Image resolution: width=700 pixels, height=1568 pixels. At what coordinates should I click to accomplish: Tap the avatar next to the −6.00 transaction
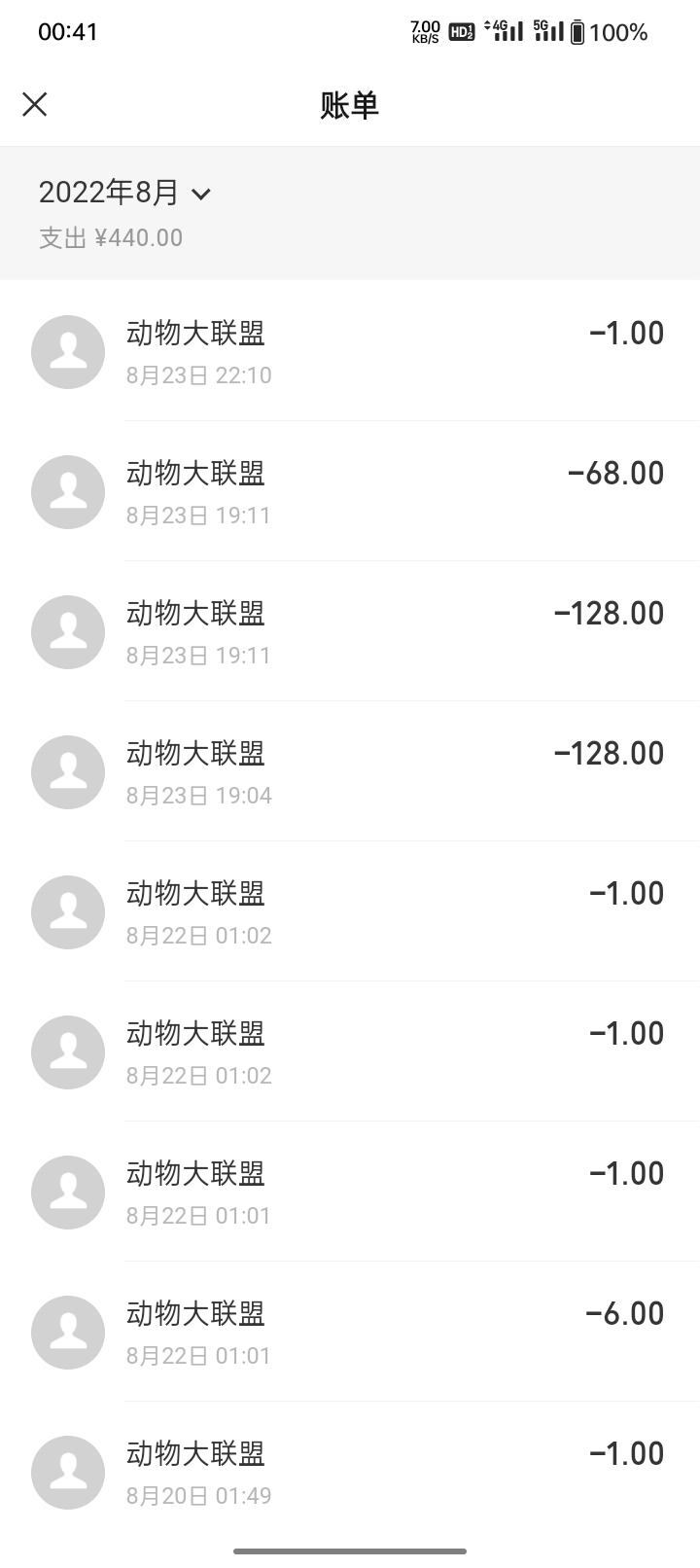point(67,1332)
